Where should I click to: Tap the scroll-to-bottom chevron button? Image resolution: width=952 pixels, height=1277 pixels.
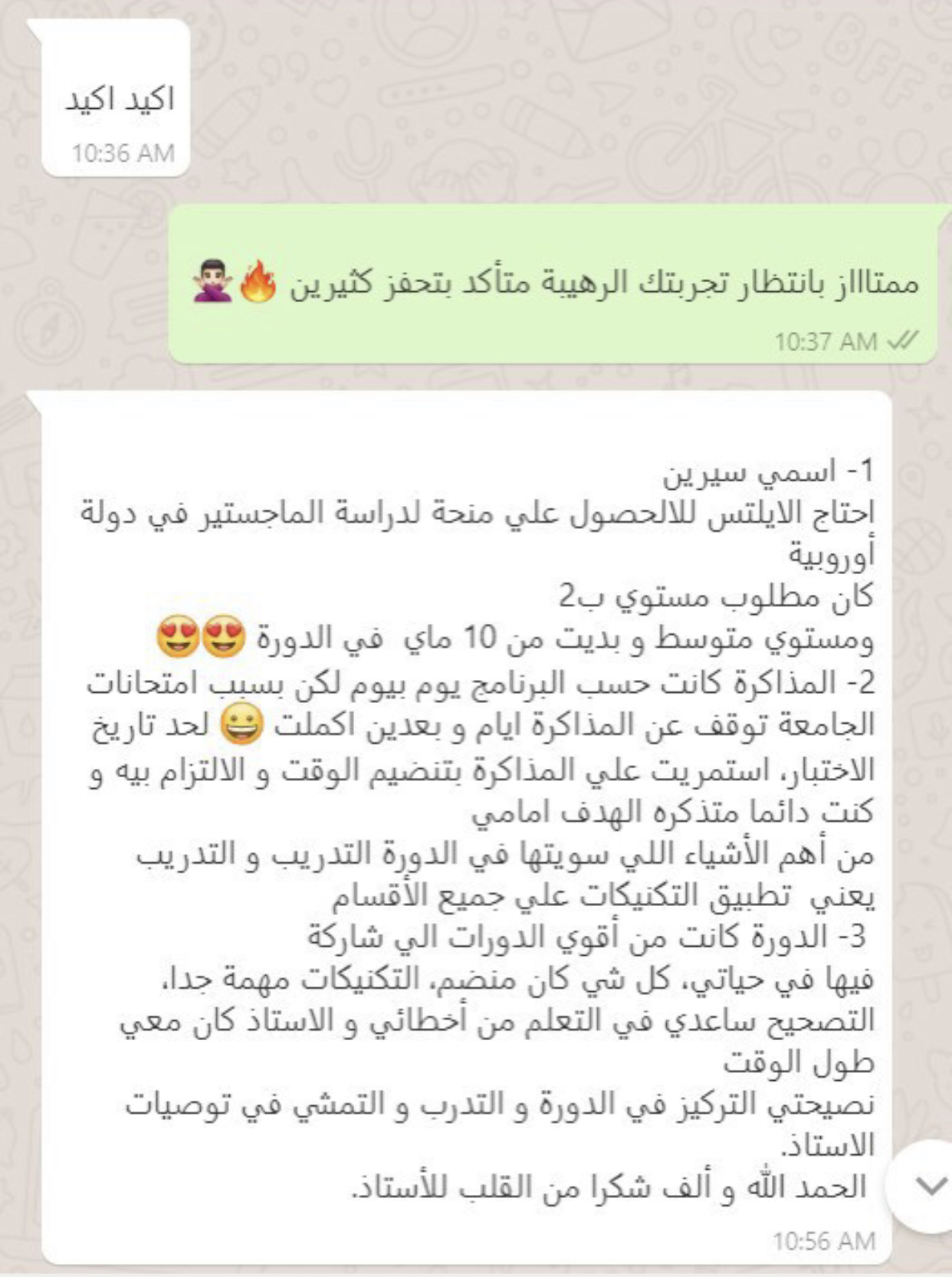pyautogui.click(x=930, y=1187)
